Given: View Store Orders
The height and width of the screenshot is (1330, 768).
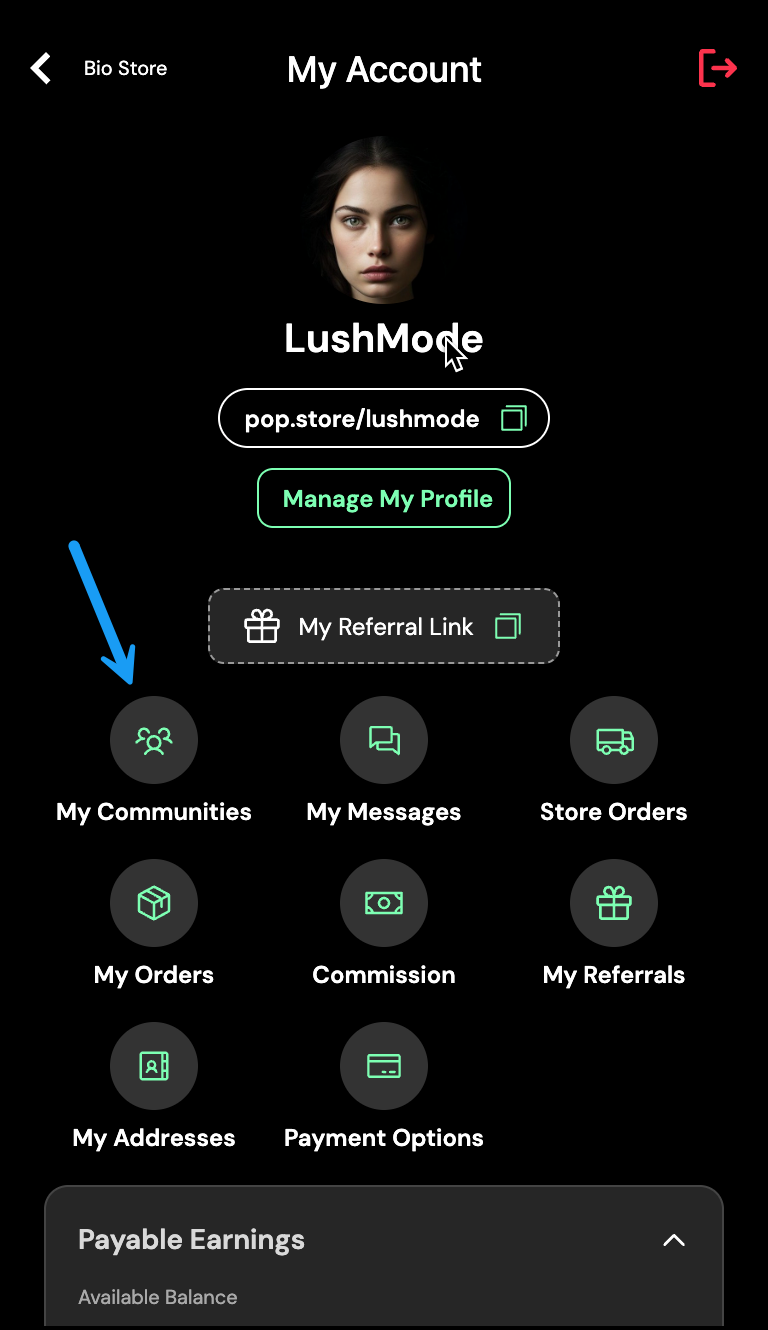Looking at the screenshot, I should [x=614, y=740].
